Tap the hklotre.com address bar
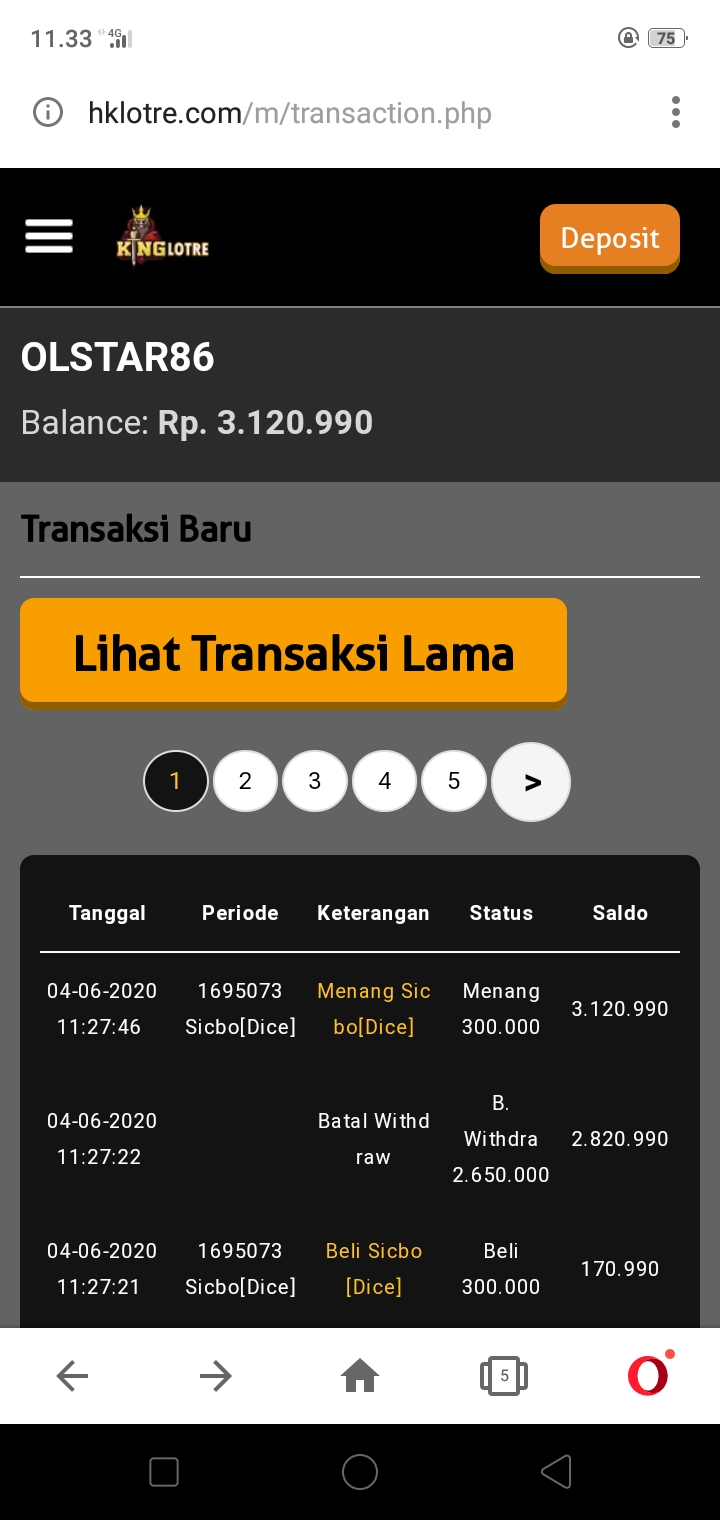 pos(290,113)
